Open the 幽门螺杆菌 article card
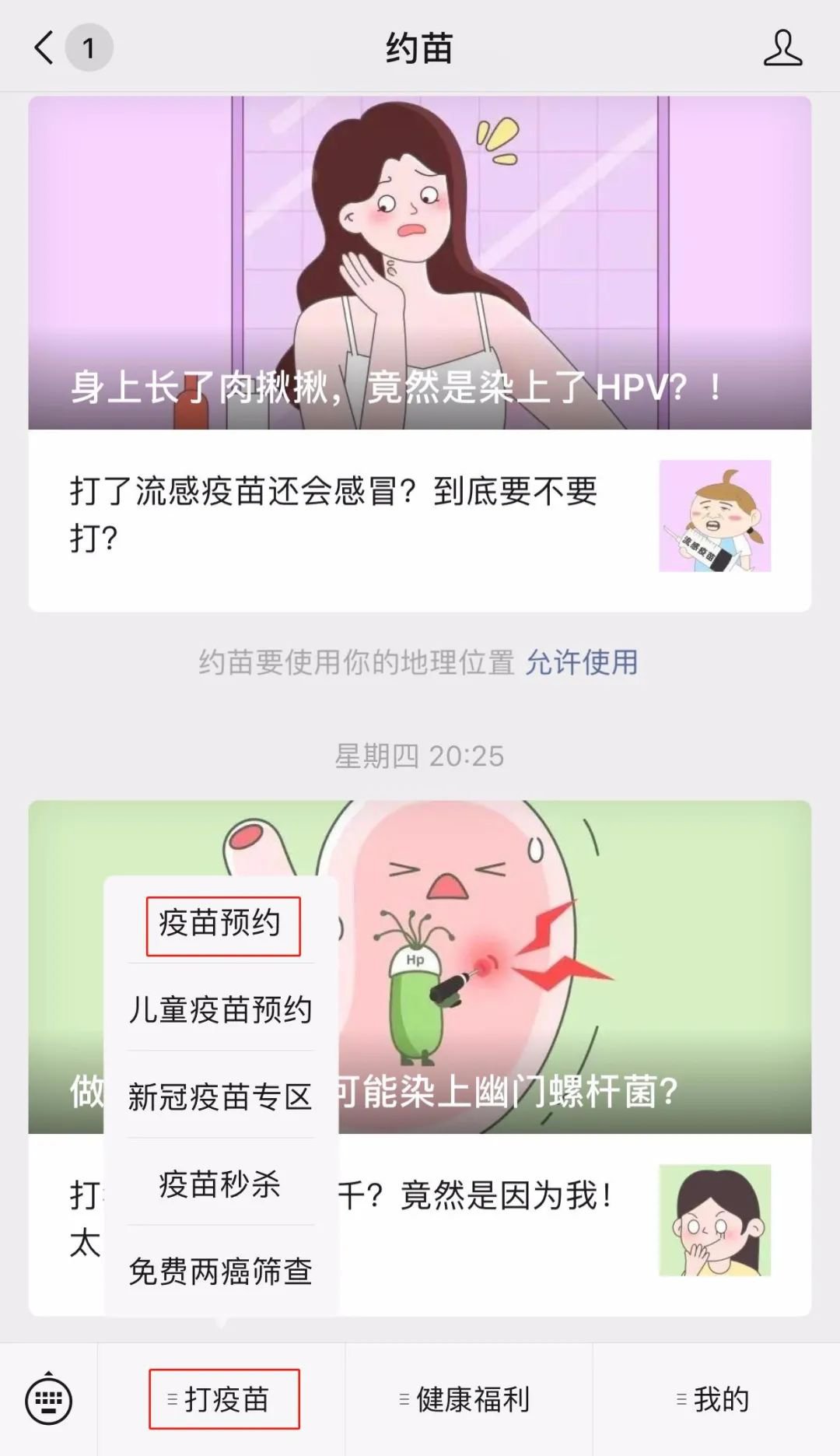The width and height of the screenshot is (840, 1456). point(576,965)
